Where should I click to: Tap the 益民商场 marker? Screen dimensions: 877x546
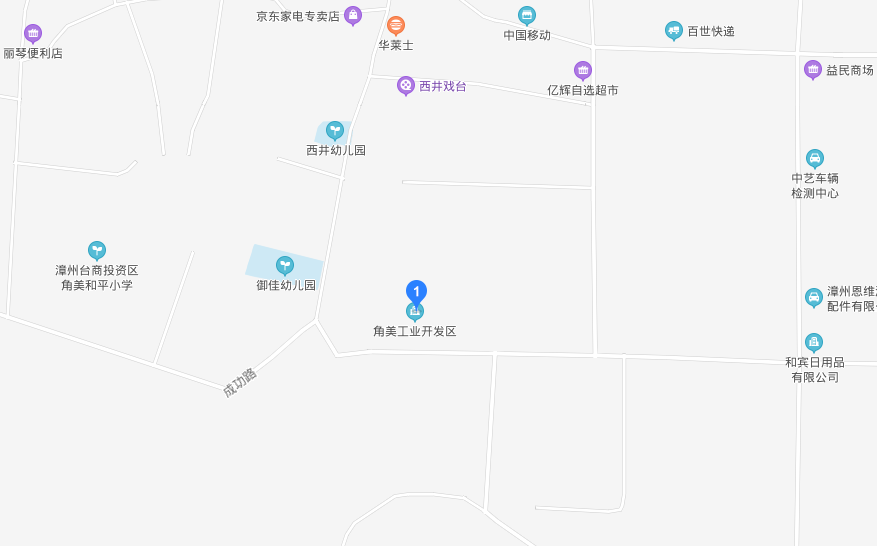point(813,69)
